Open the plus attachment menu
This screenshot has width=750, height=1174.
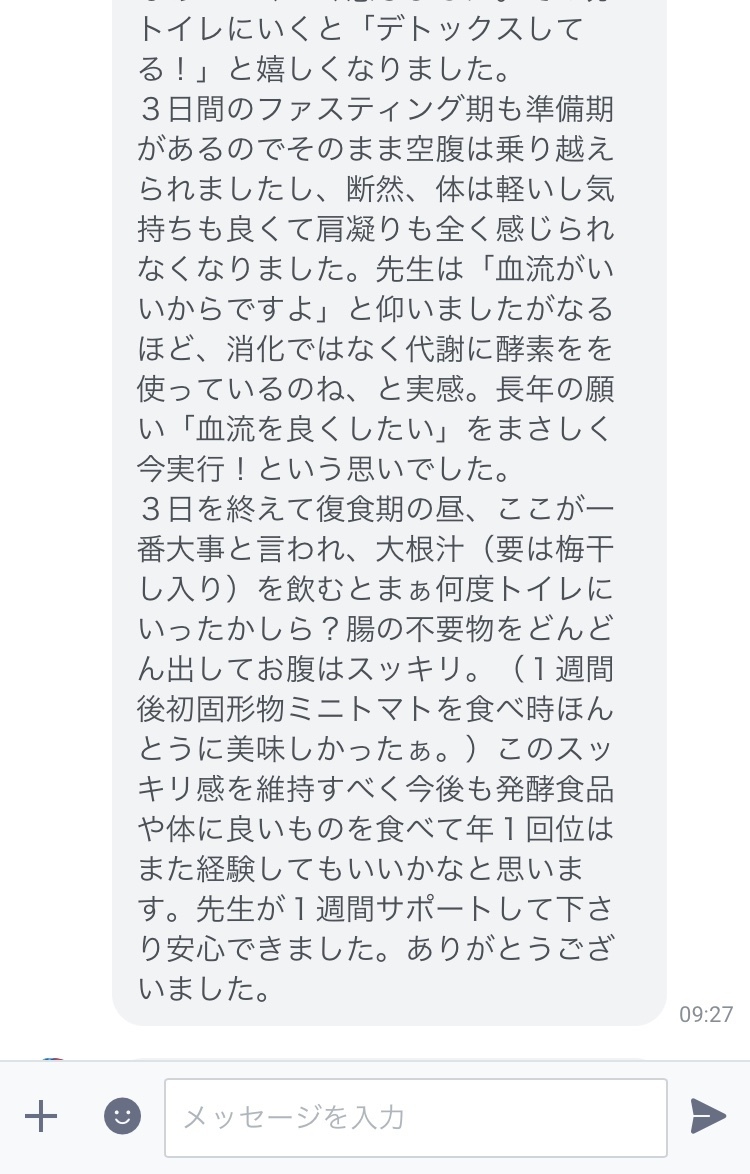(41, 1116)
